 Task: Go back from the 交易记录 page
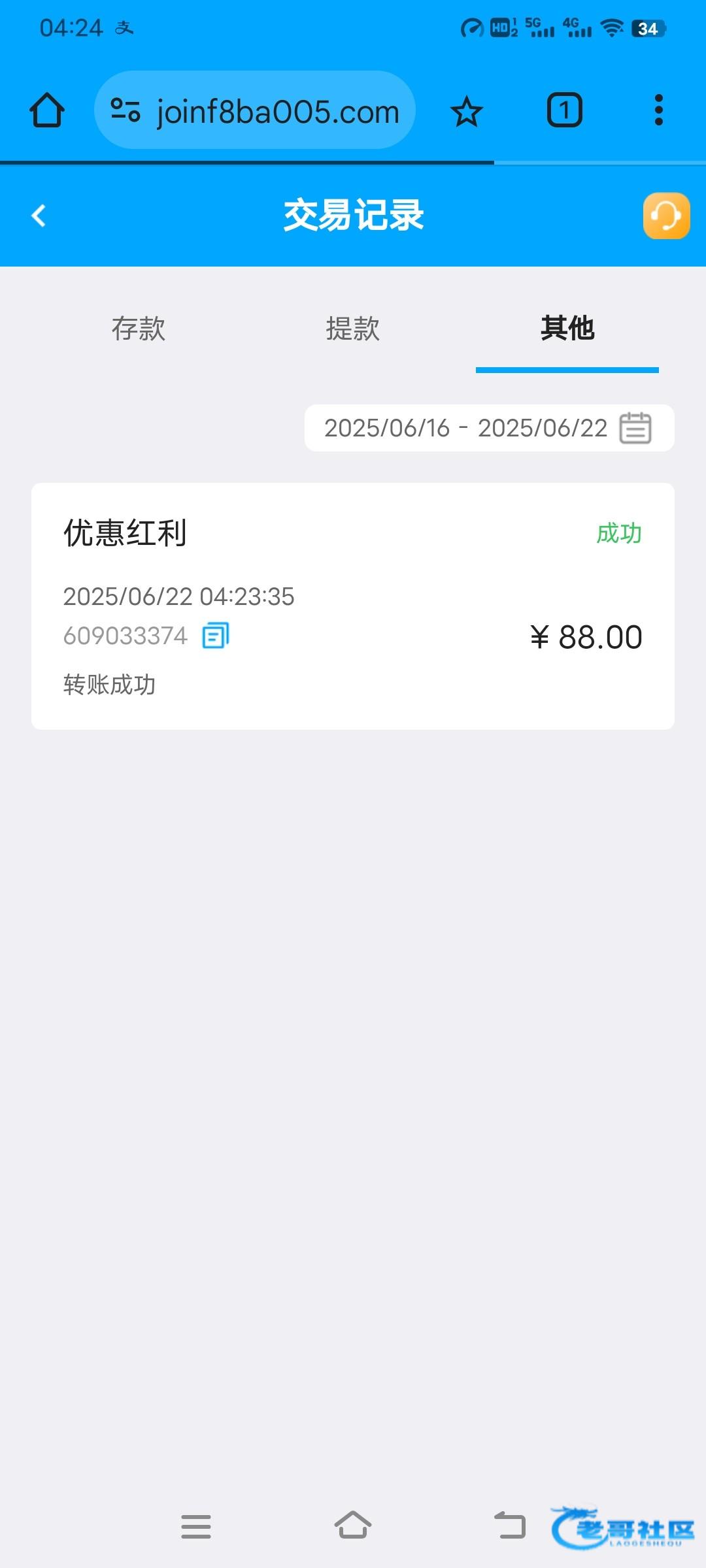point(39,216)
